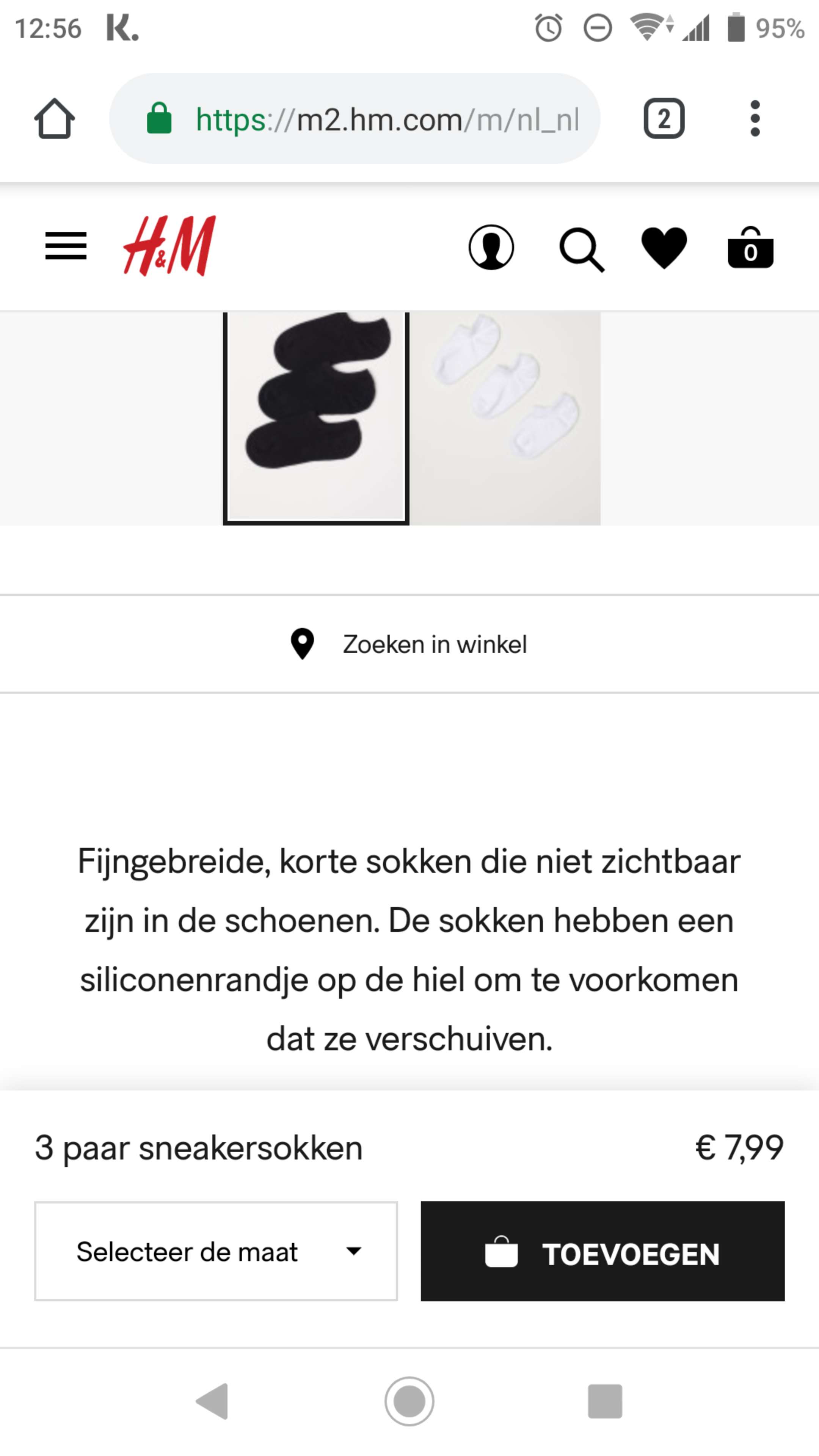
Task: Open the hamburger menu
Action: (66, 246)
